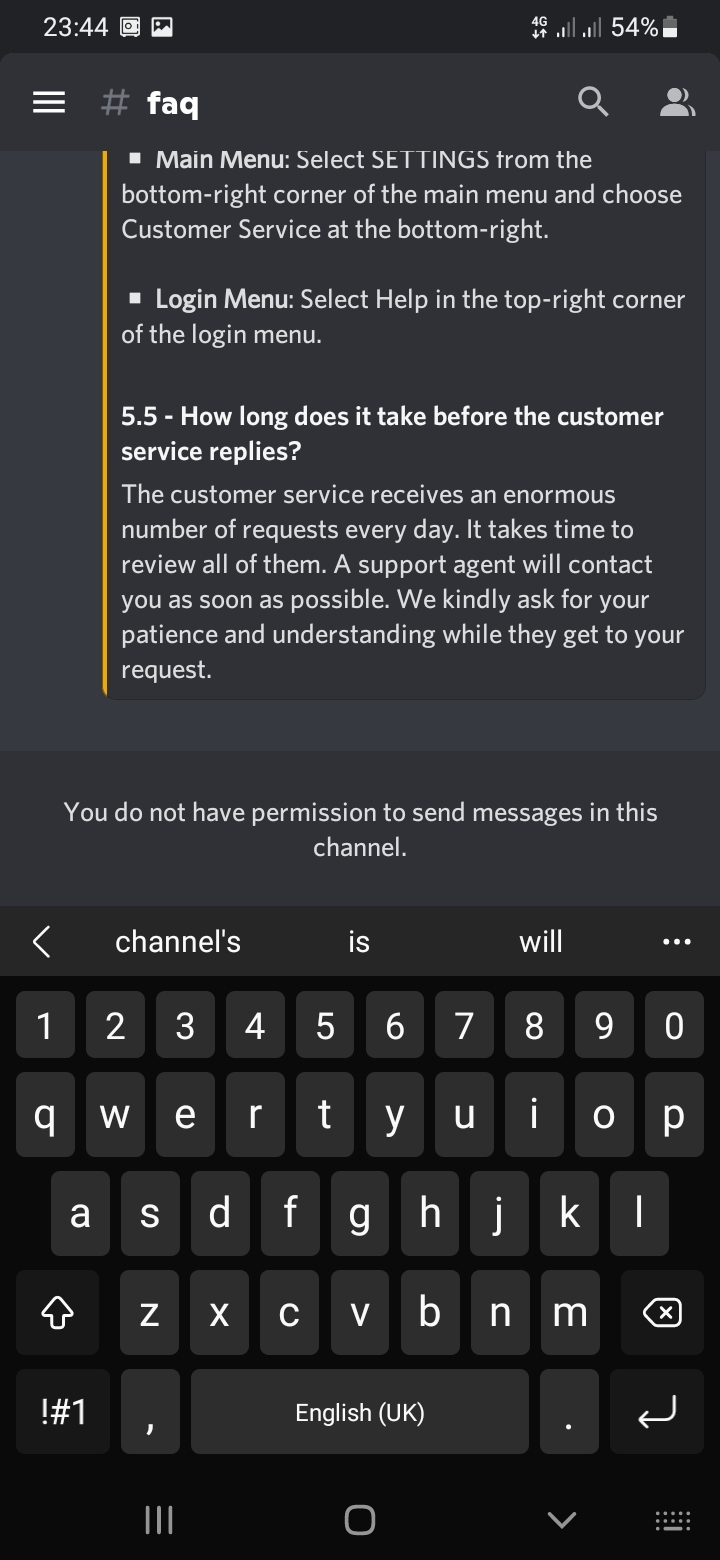Select the keyboard suggestion "channel's"

(x=178, y=941)
